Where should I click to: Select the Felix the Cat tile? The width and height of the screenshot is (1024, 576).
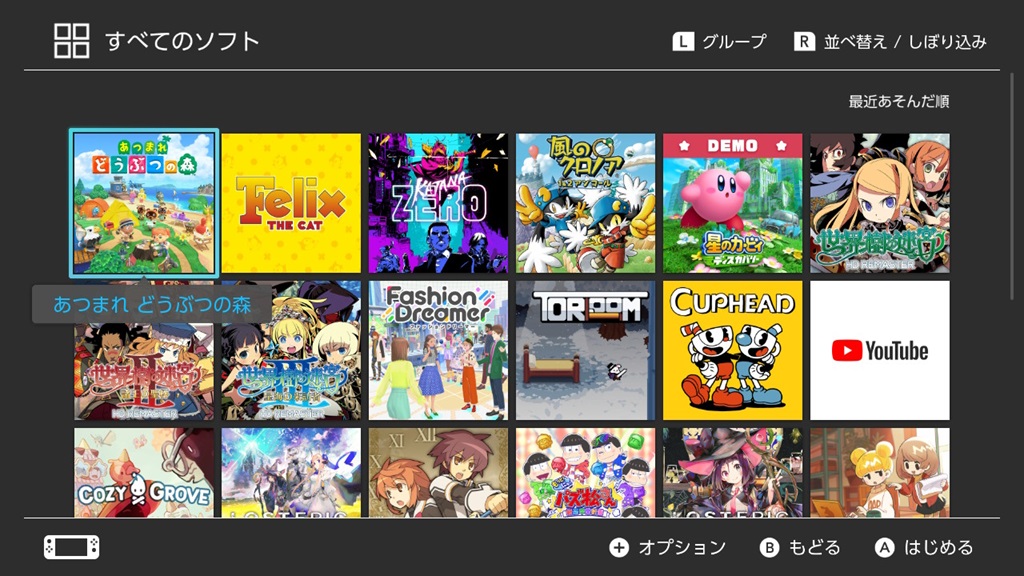(x=291, y=203)
